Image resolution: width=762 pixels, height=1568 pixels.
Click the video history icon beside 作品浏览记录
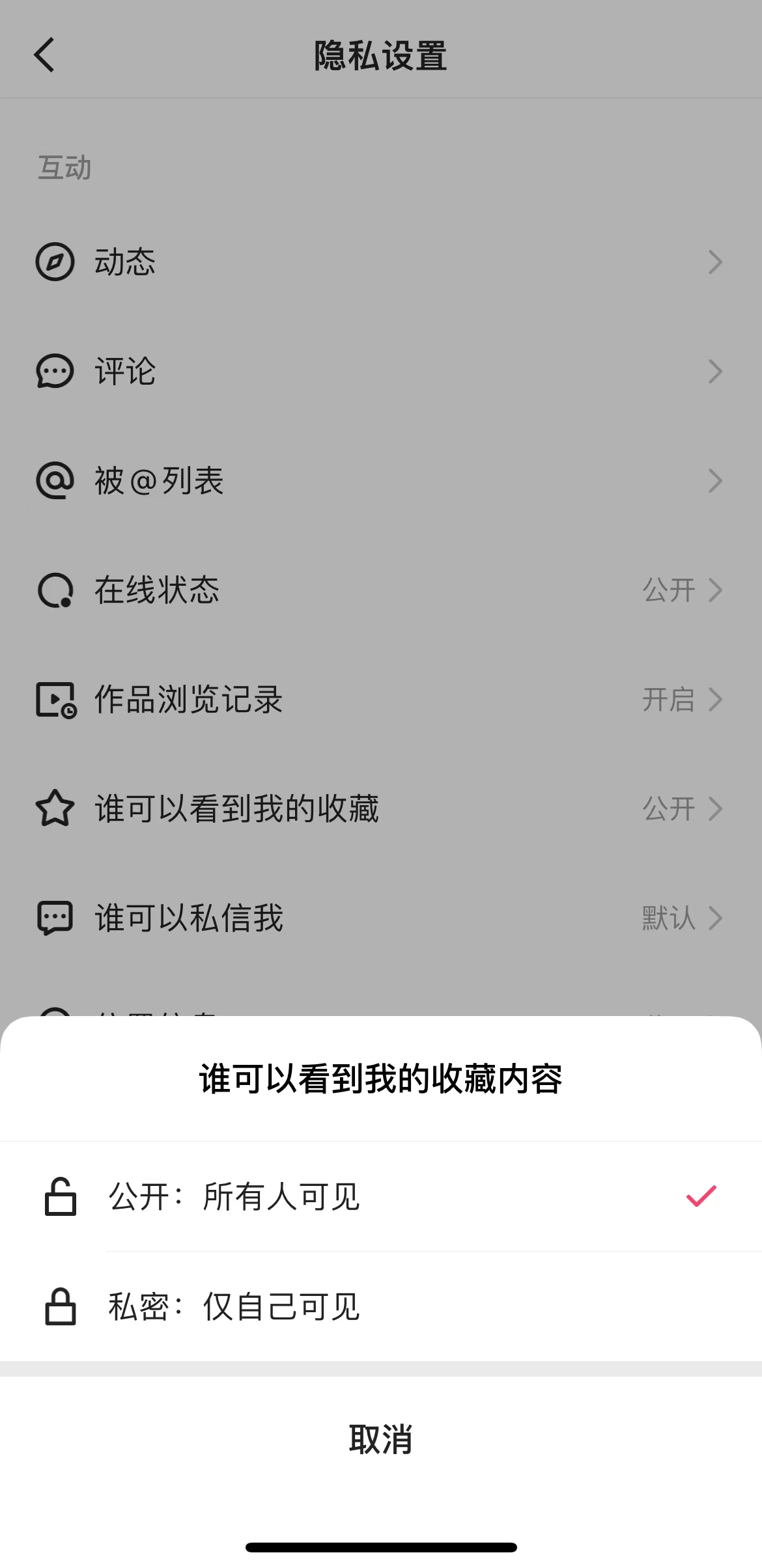(55, 700)
